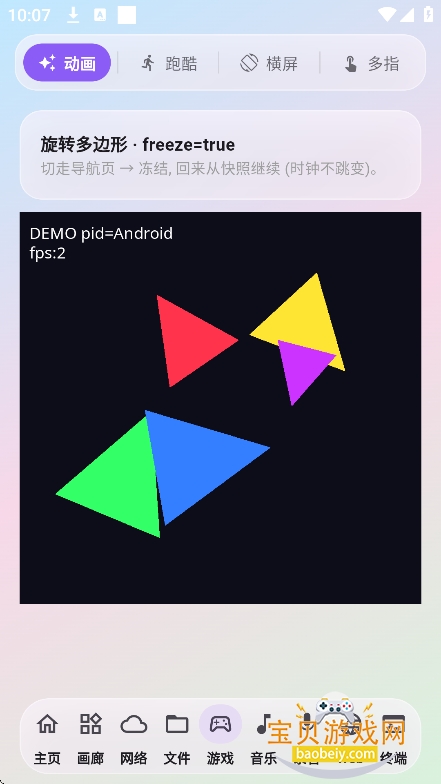441x784 pixels.
Task: Switch to the 网络 tab
Action: click(x=134, y=738)
